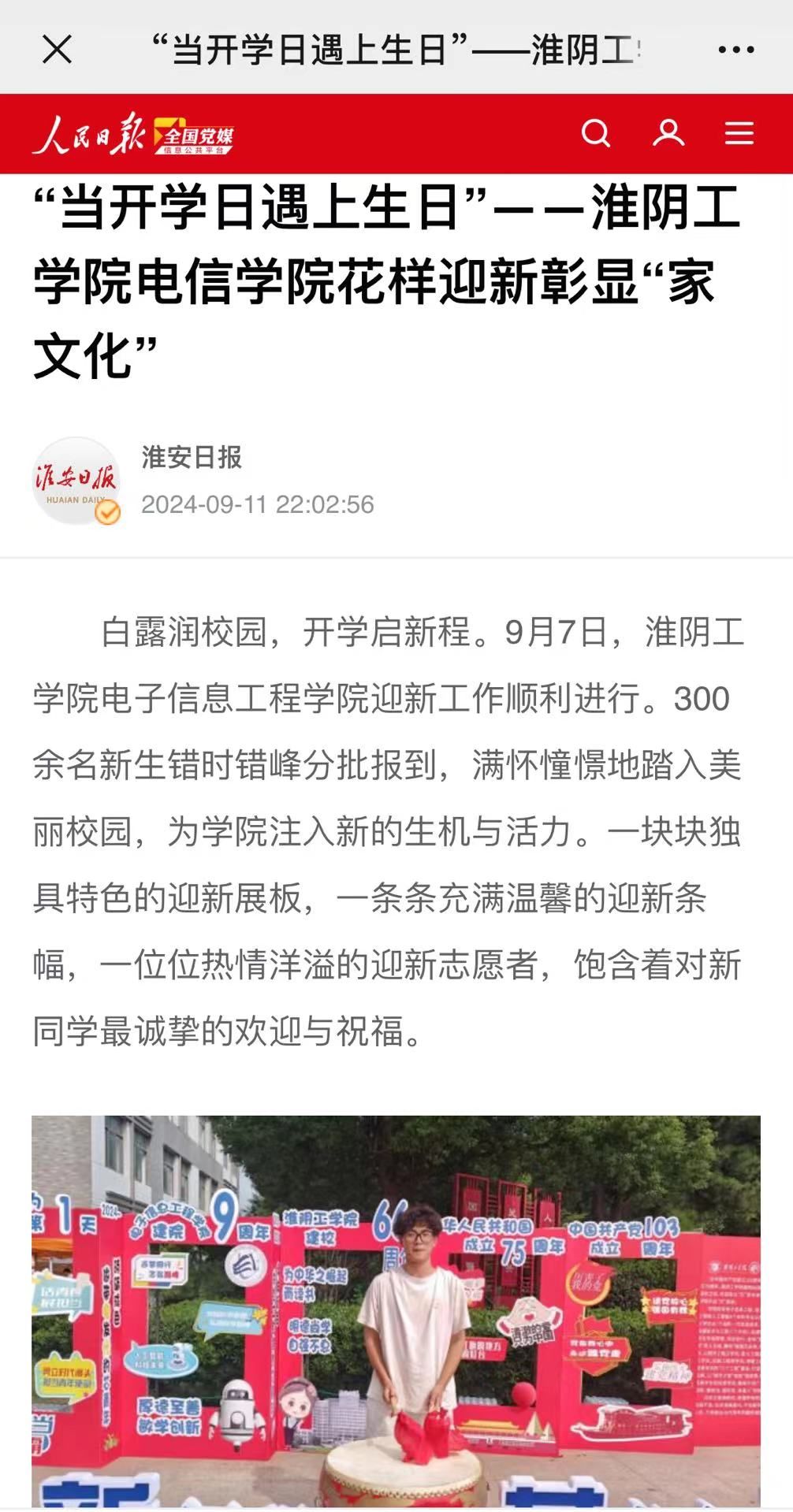Go to the 人民日报 全国党媒 homepage
Viewport: 793px width, 1512px height.
click(132, 134)
